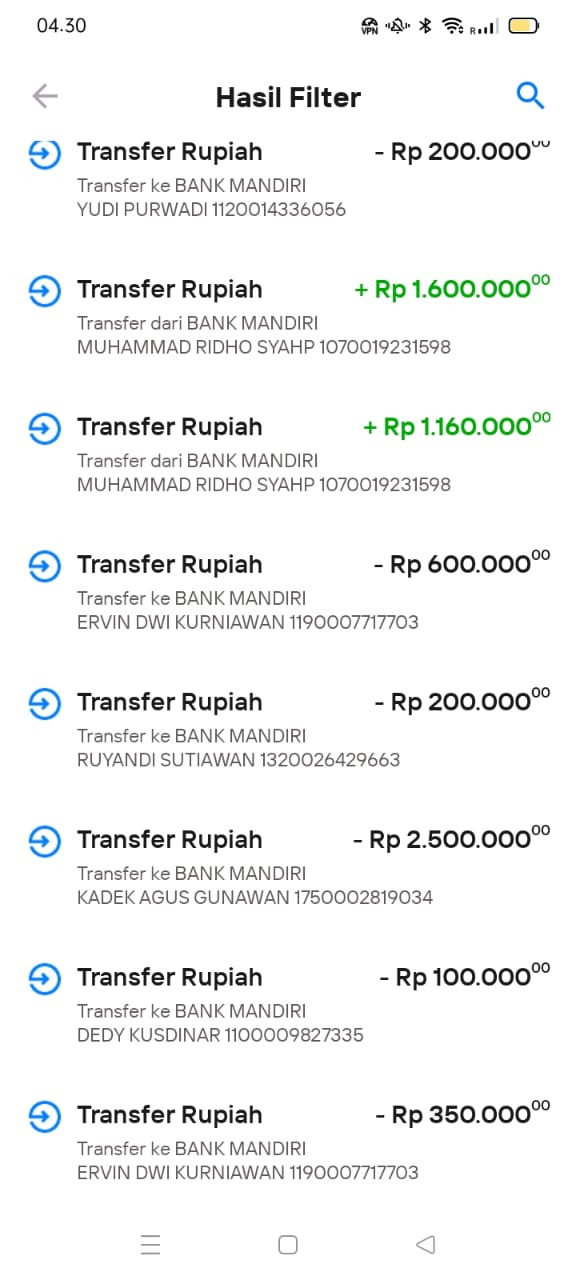Go back from Hasil Filter screen
576x1280 pixels.
coord(45,96)
